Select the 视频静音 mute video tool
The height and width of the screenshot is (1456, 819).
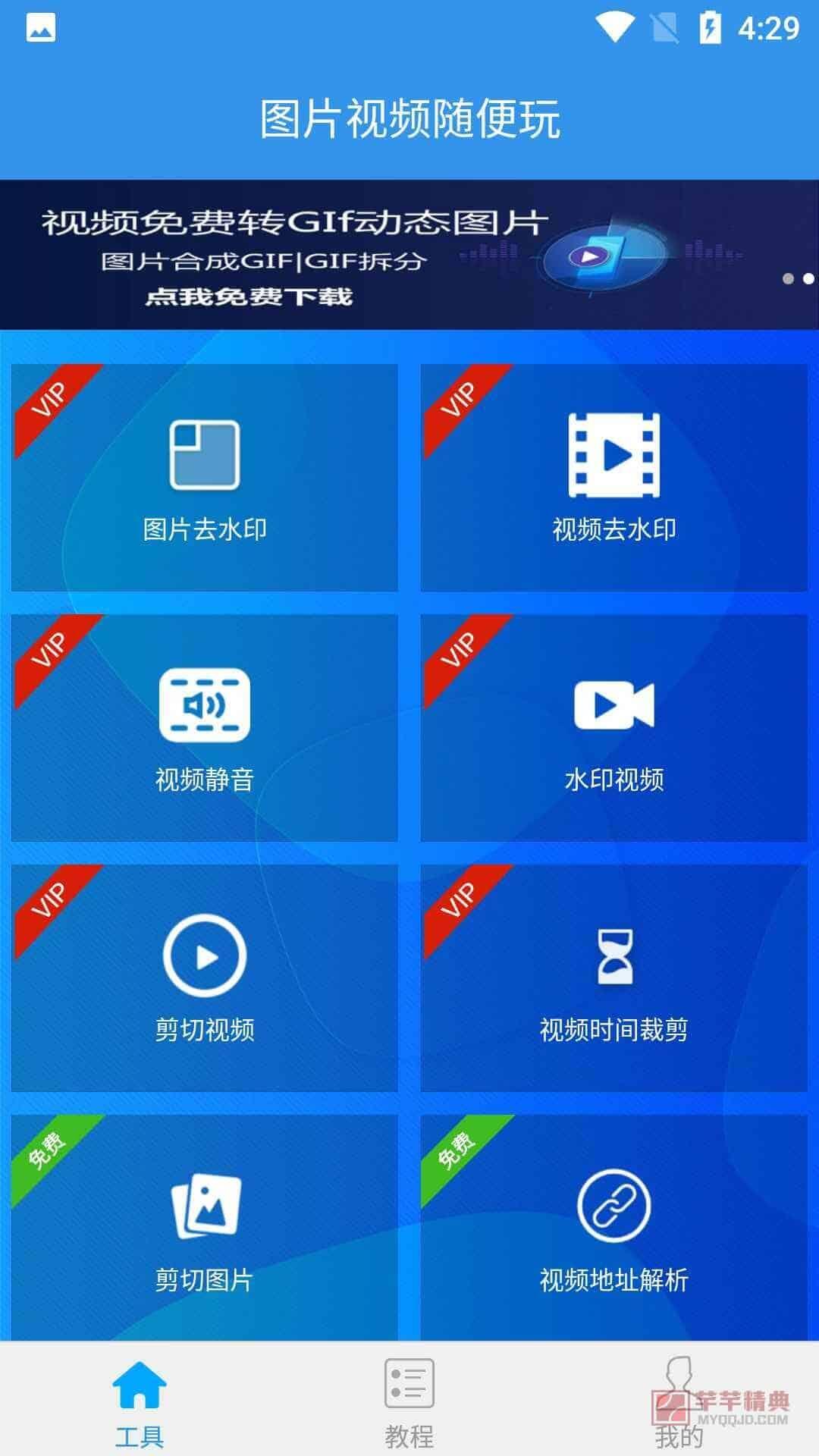tap(205, 728)
